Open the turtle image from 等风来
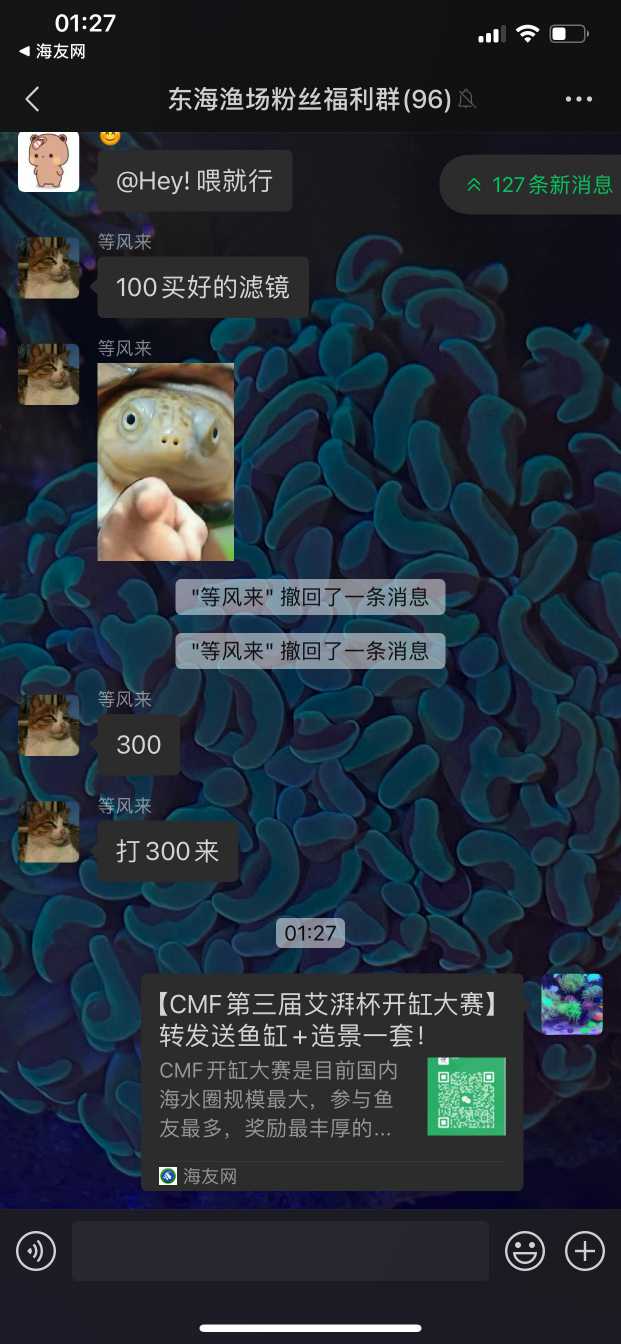Viewport: 621px width, 1344px height. [x=166, y=461]
